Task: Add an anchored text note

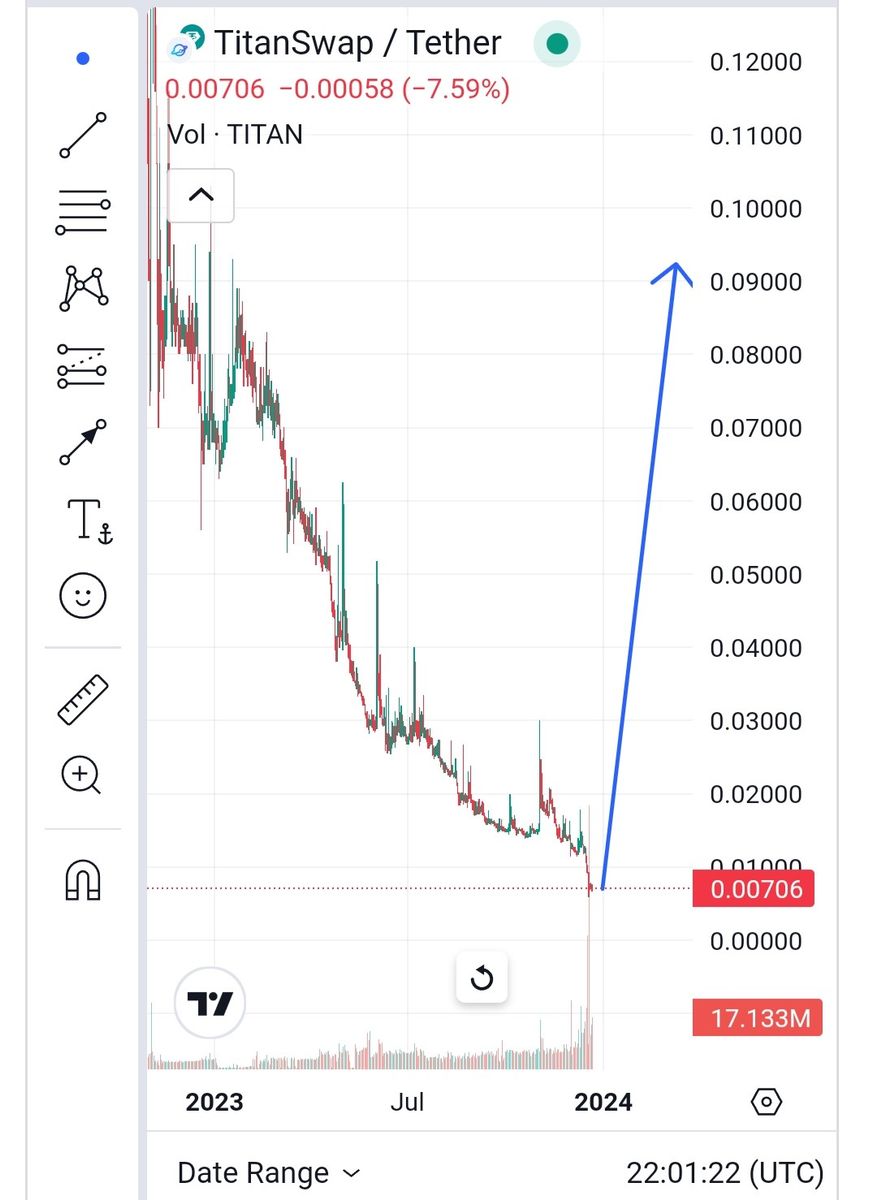Action: 88,521
